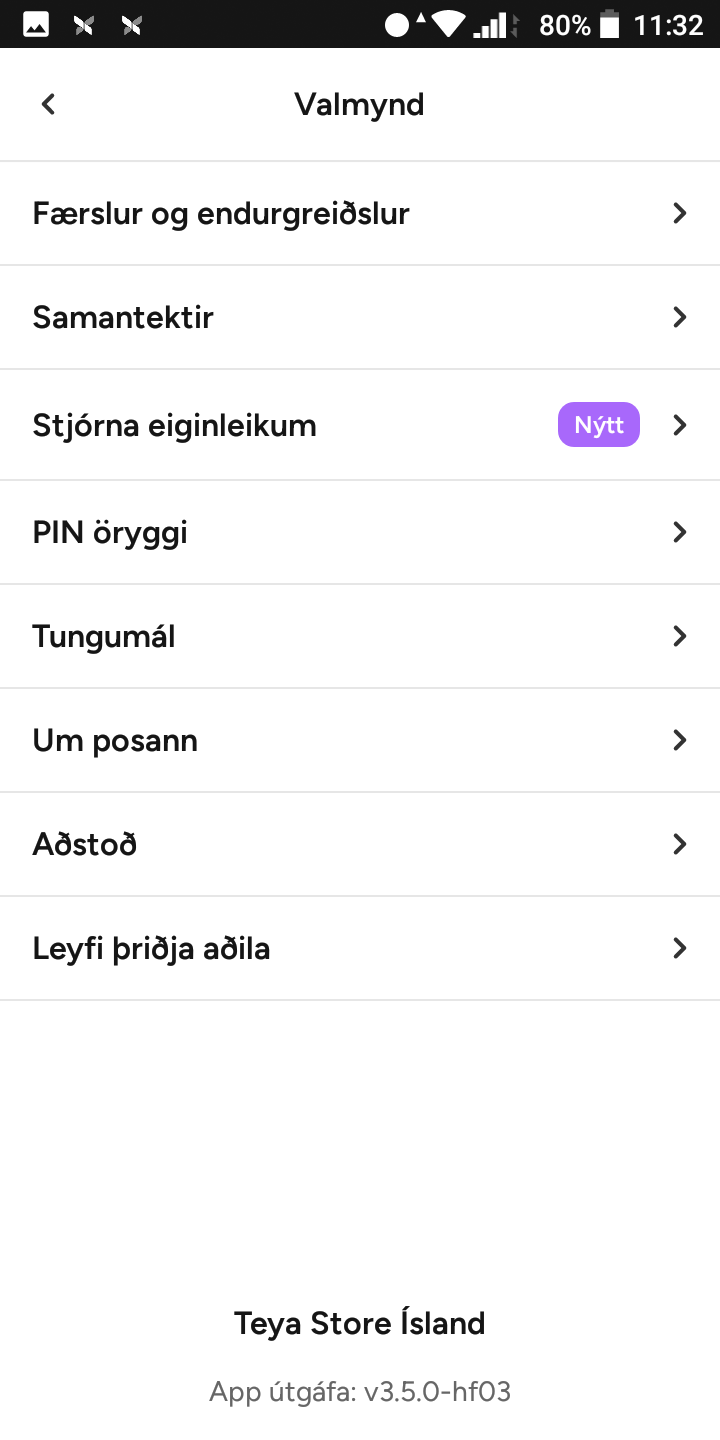The height and width of the screenshot is (1440, 720).
Task: Open Stjórna eiginleikum settings
Action: point(360,425)
